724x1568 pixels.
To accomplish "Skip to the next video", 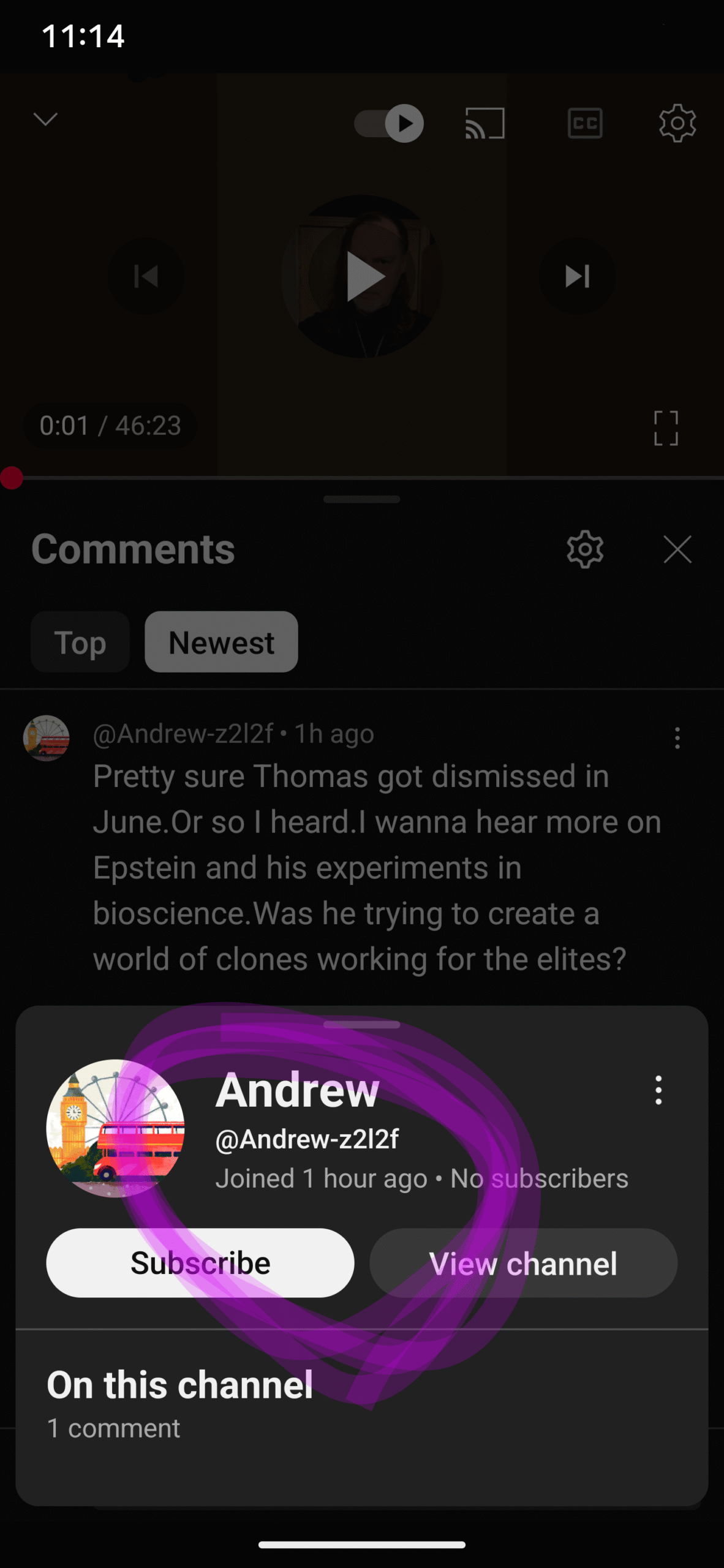I will click(x=577, y=276).
